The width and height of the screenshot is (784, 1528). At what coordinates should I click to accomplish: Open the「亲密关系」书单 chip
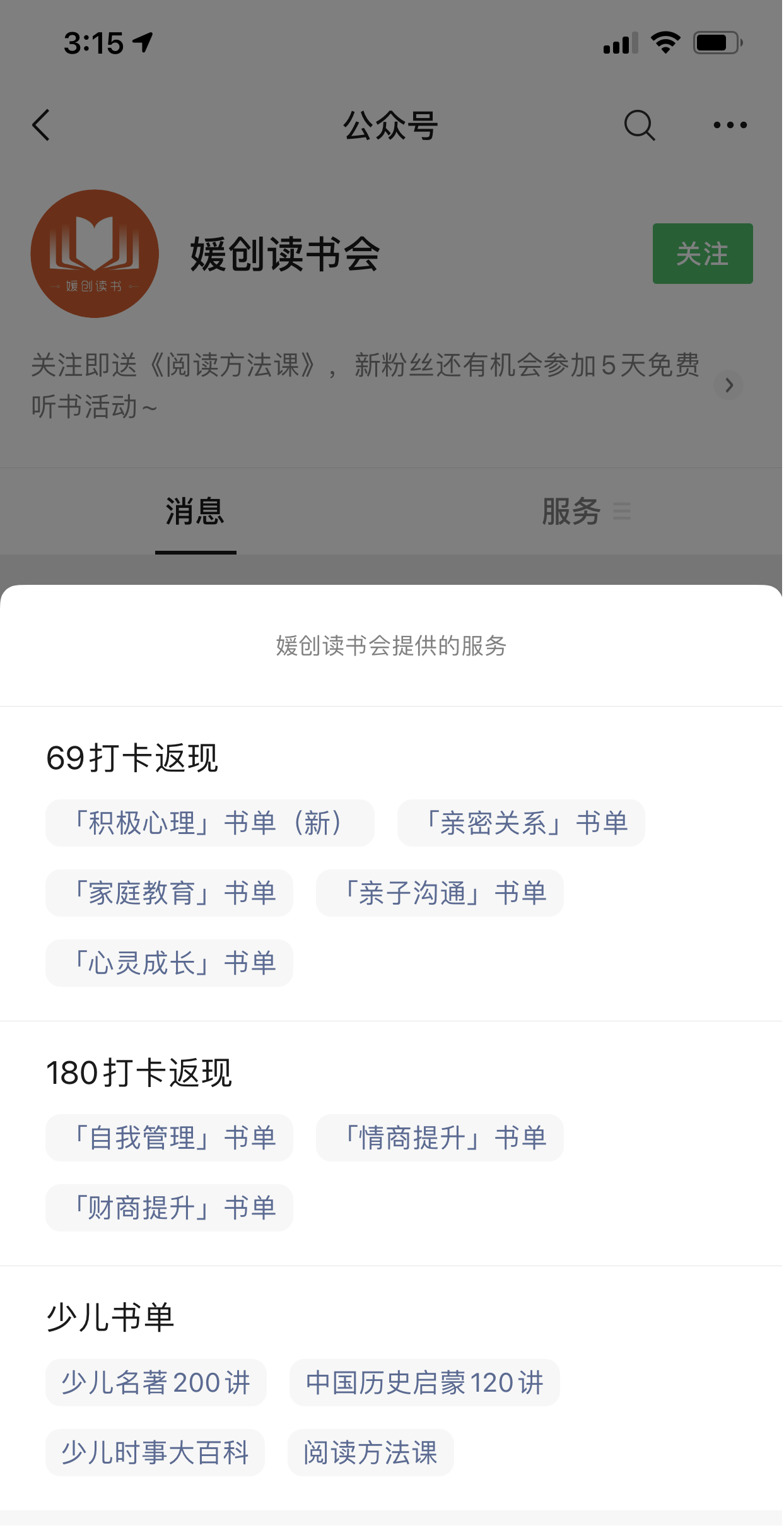click(x=520, y=823)
